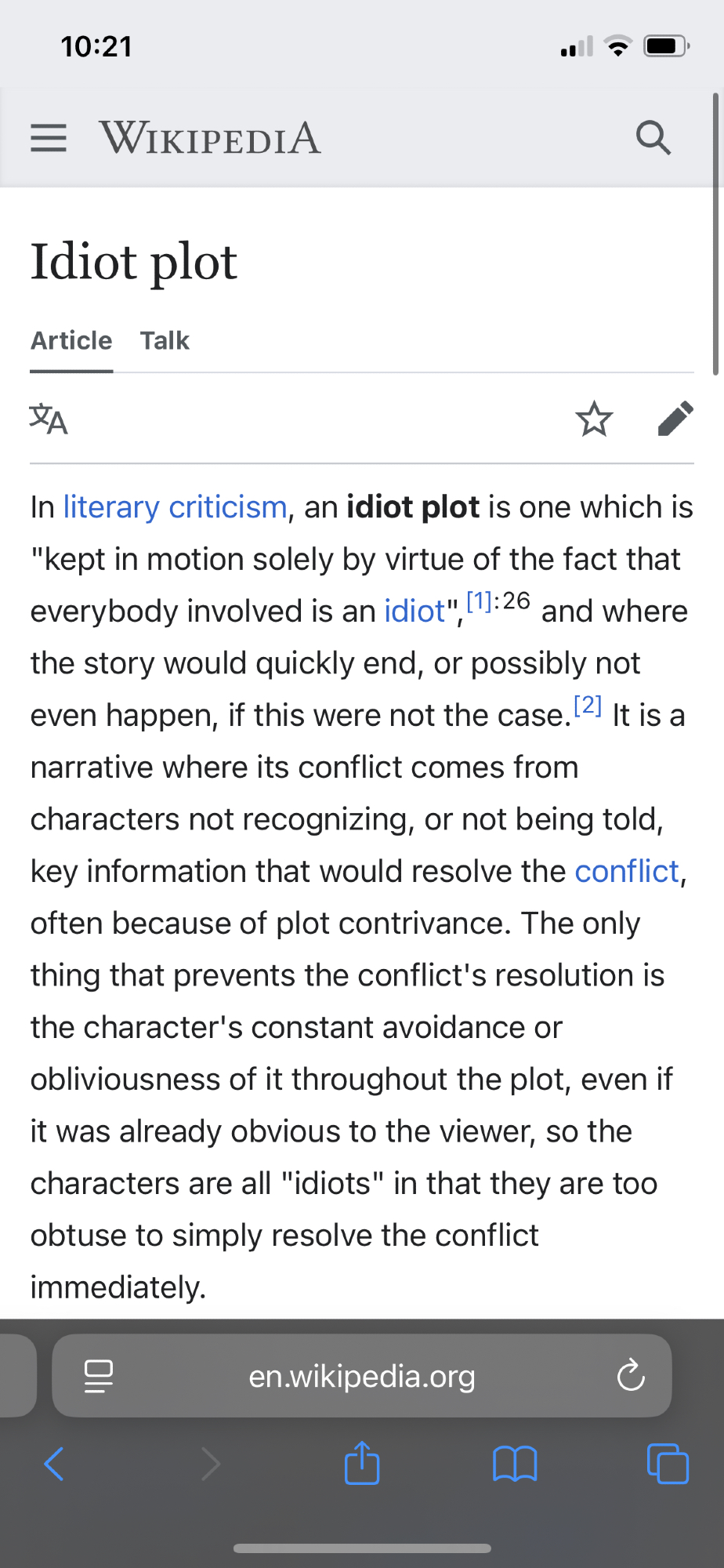Screen dimensions: 724x1568
Task: Add this page to watchlist star
Action: click(594, 419)
